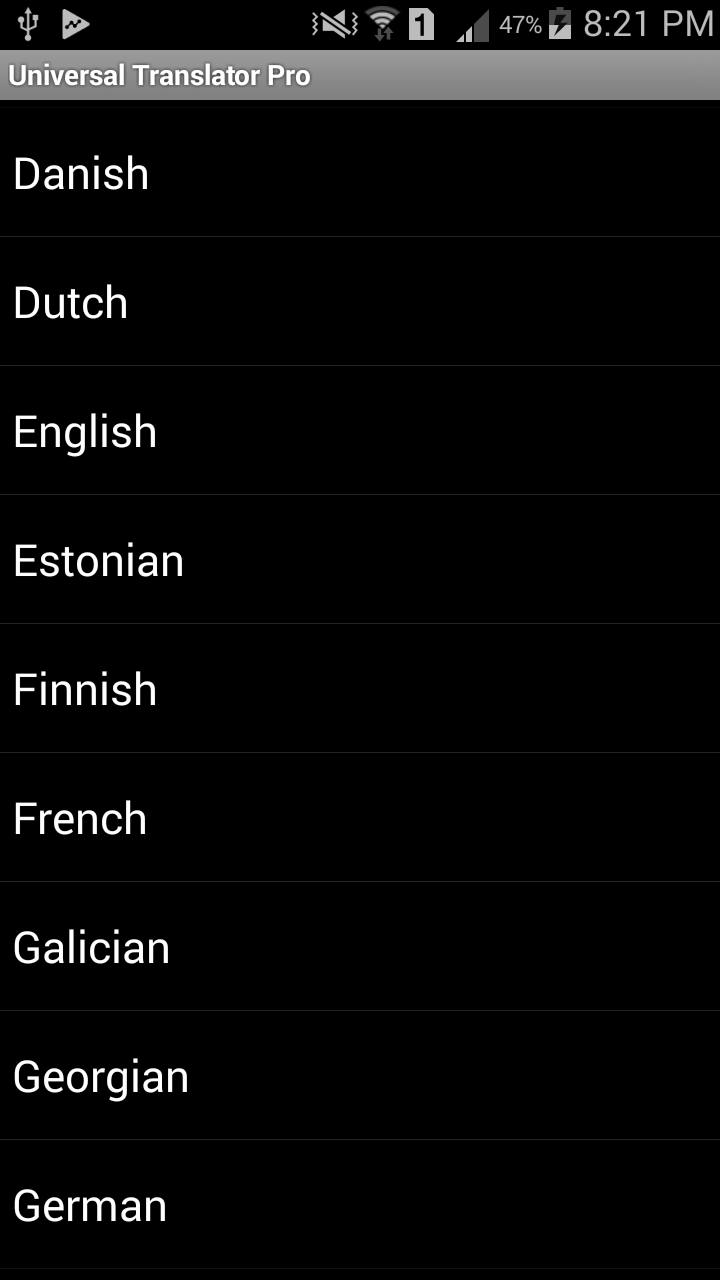Viewport: 720px width, 1280px height.
Task: Choose Georgian from the language options
Action: click(x=360, y=1075)
